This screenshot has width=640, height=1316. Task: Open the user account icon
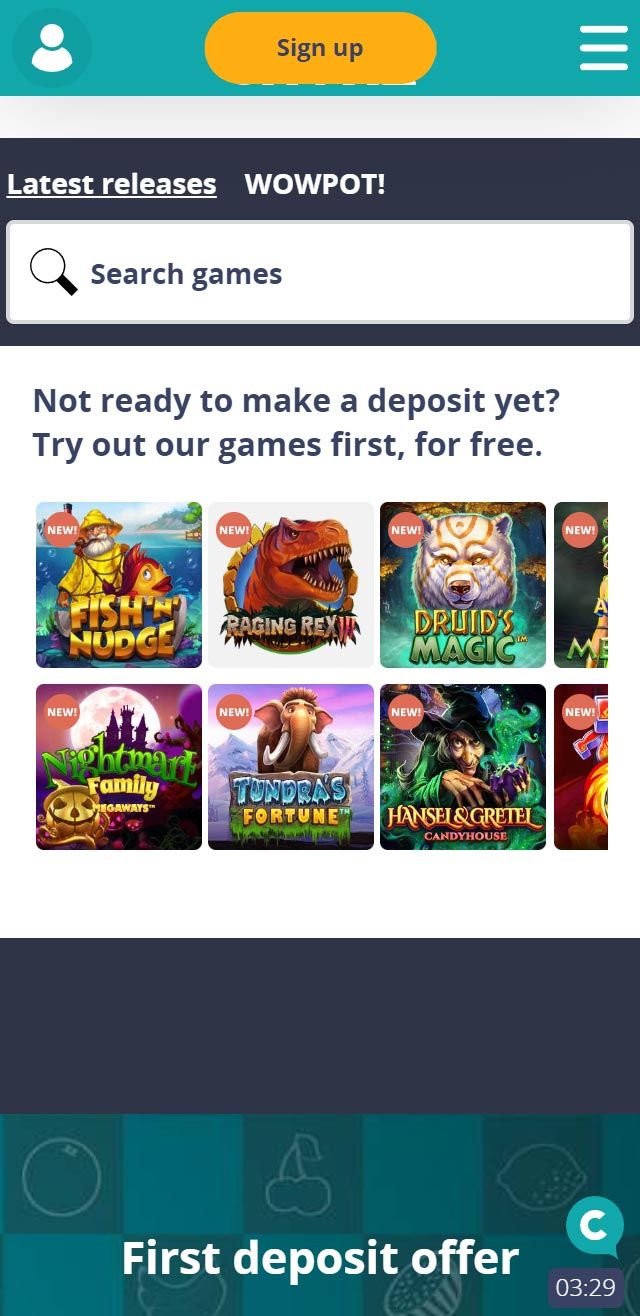pyautogui.click(x=52, y=48)
